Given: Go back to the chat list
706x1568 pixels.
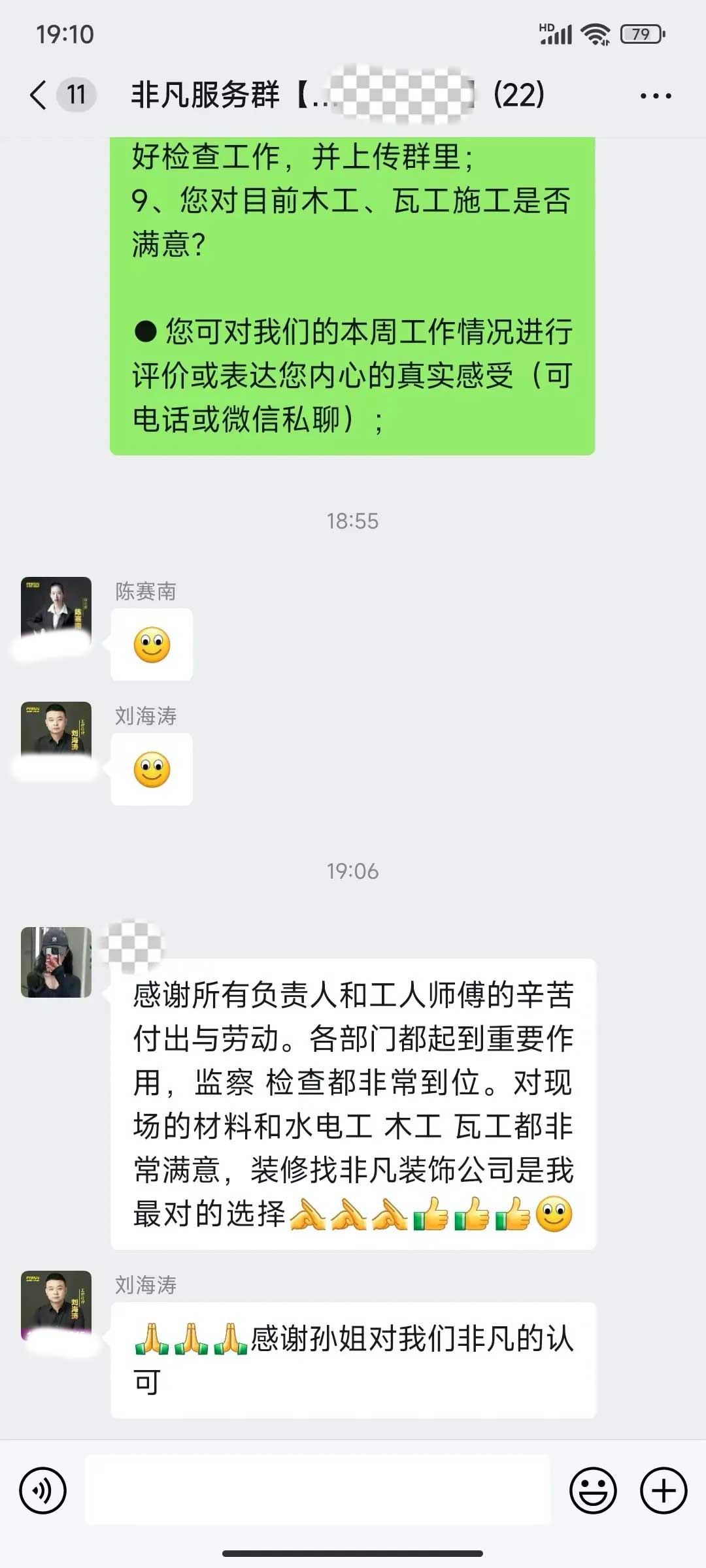Looking at the screenshot, I should coord(39,95).
